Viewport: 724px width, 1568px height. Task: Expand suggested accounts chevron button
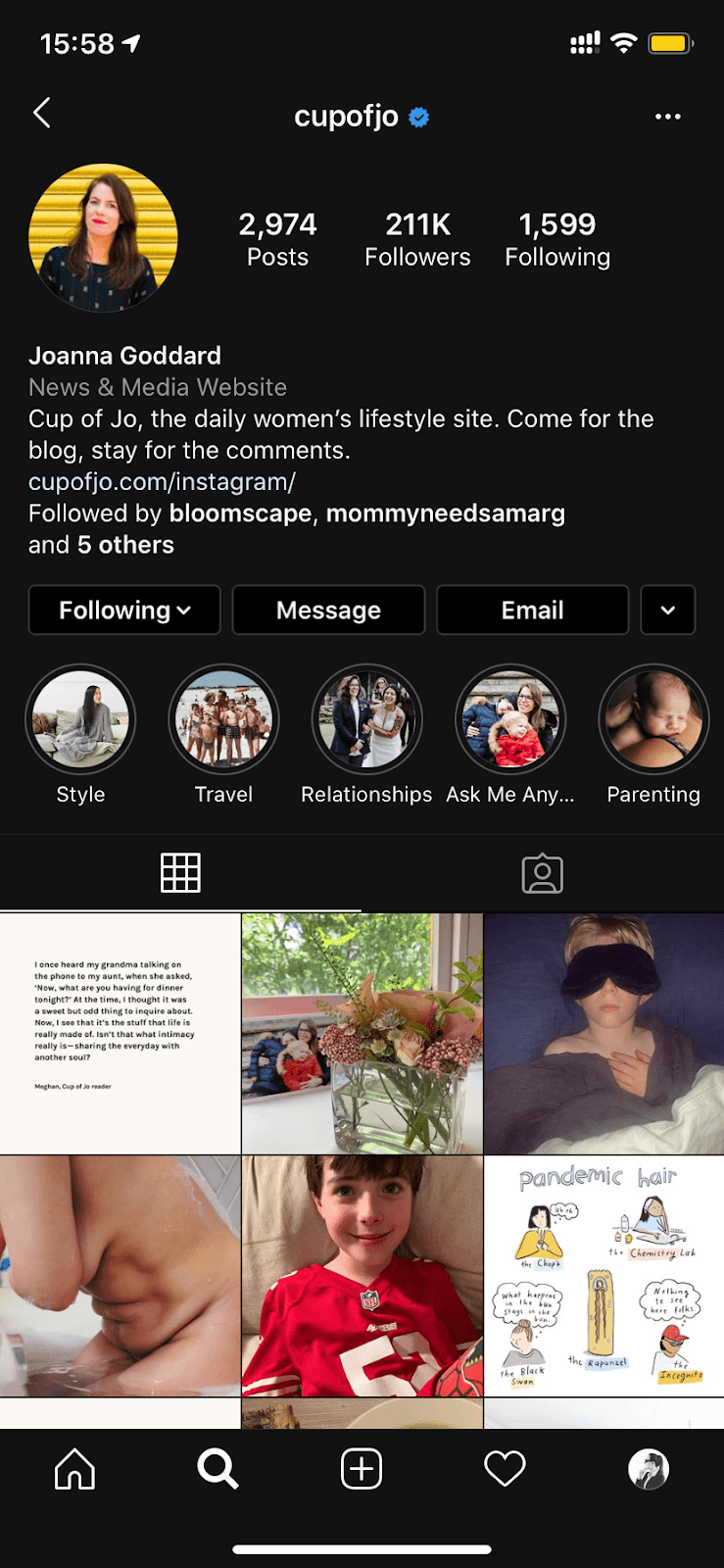tap(667, 611)
